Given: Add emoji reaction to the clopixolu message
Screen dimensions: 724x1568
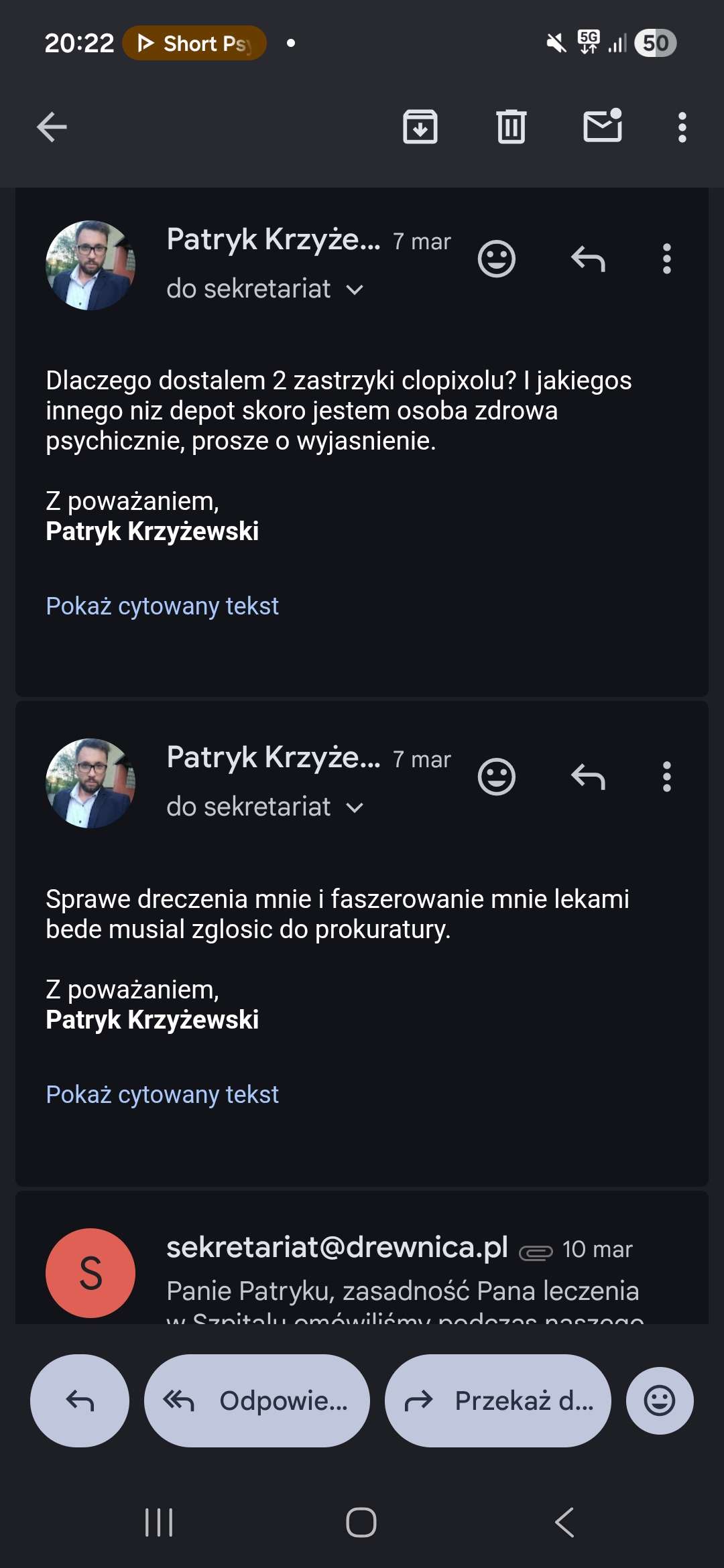Looking at the screenshot, I should tap(496, 259).
